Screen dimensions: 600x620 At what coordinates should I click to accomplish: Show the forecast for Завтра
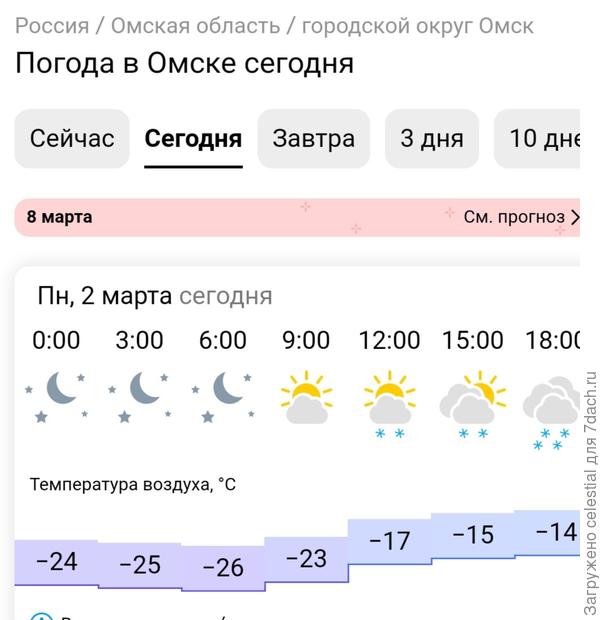313,138
